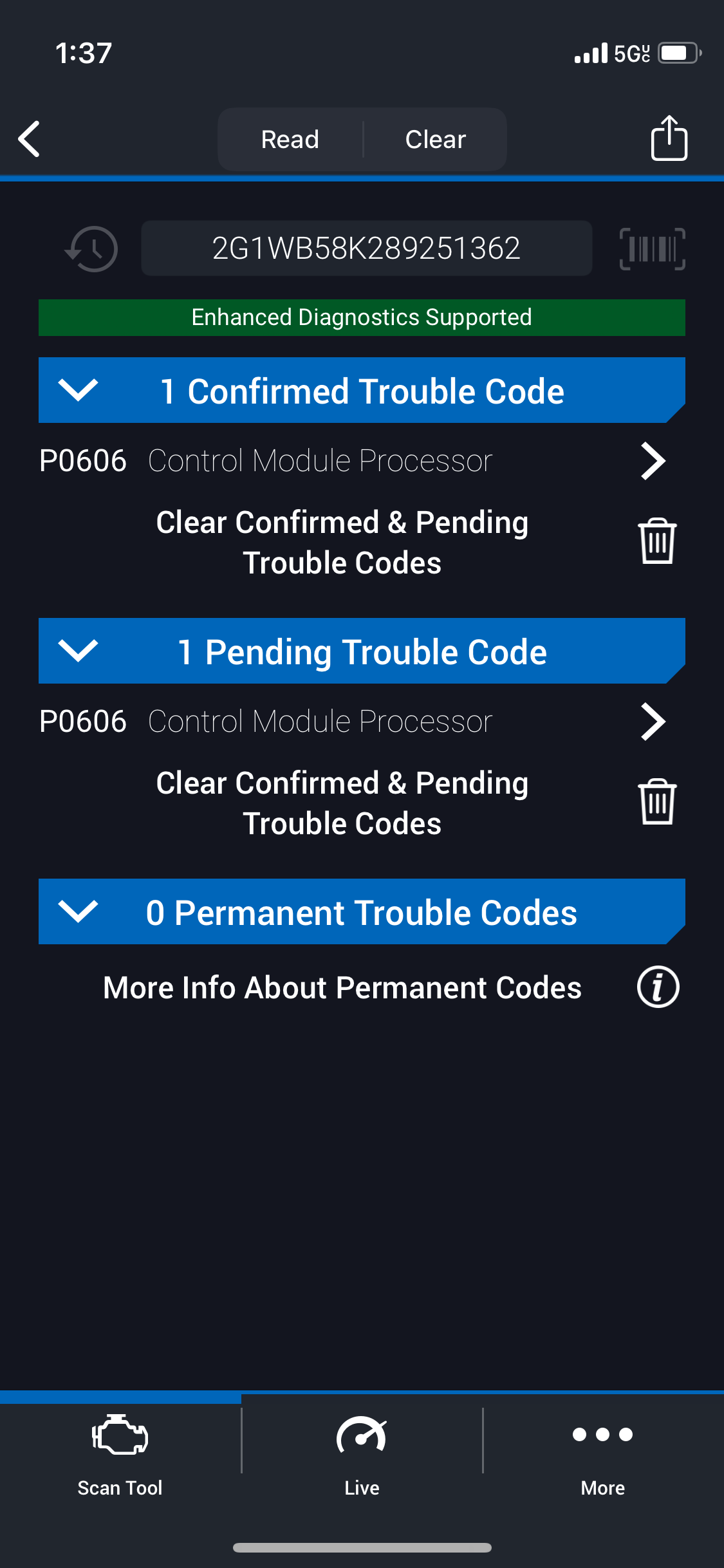Tap the Clear button in the header
Viewport: 724px width, 1568px height.
pos(435,139)
